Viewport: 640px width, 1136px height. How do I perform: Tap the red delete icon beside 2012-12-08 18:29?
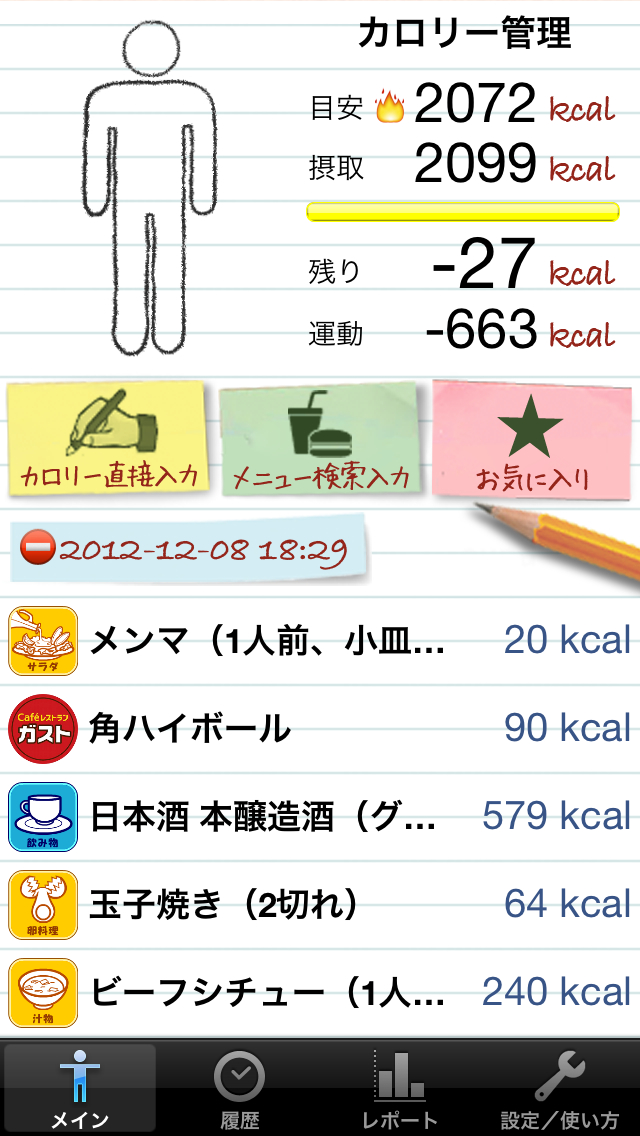tap(40, 550)
